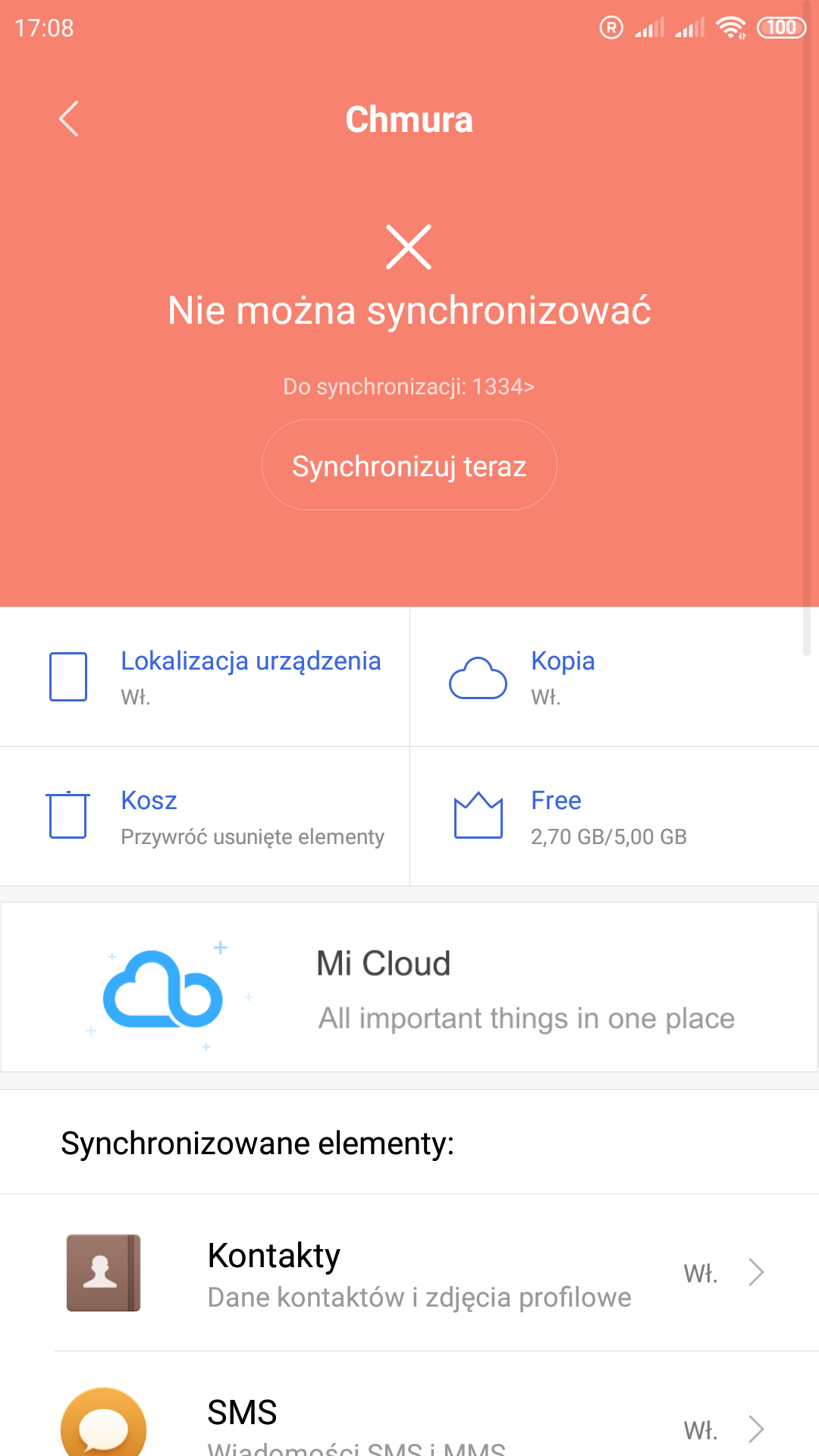Image resolution: width=819 pixels, height=1456 pixels.
Task: Open the Kopia backup option
Action: pos(614,676)
